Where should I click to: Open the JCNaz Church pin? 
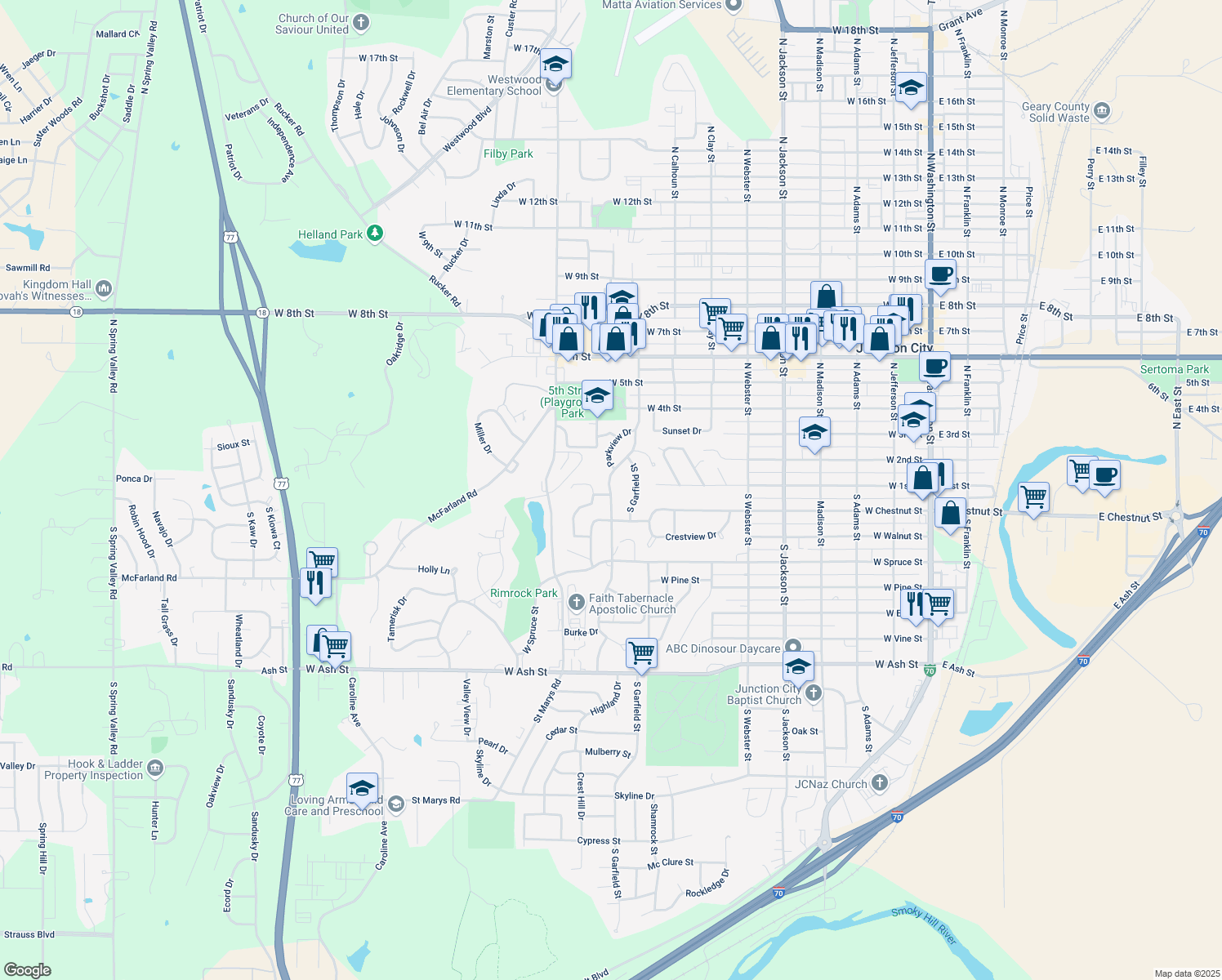click(x=879, y=782)
